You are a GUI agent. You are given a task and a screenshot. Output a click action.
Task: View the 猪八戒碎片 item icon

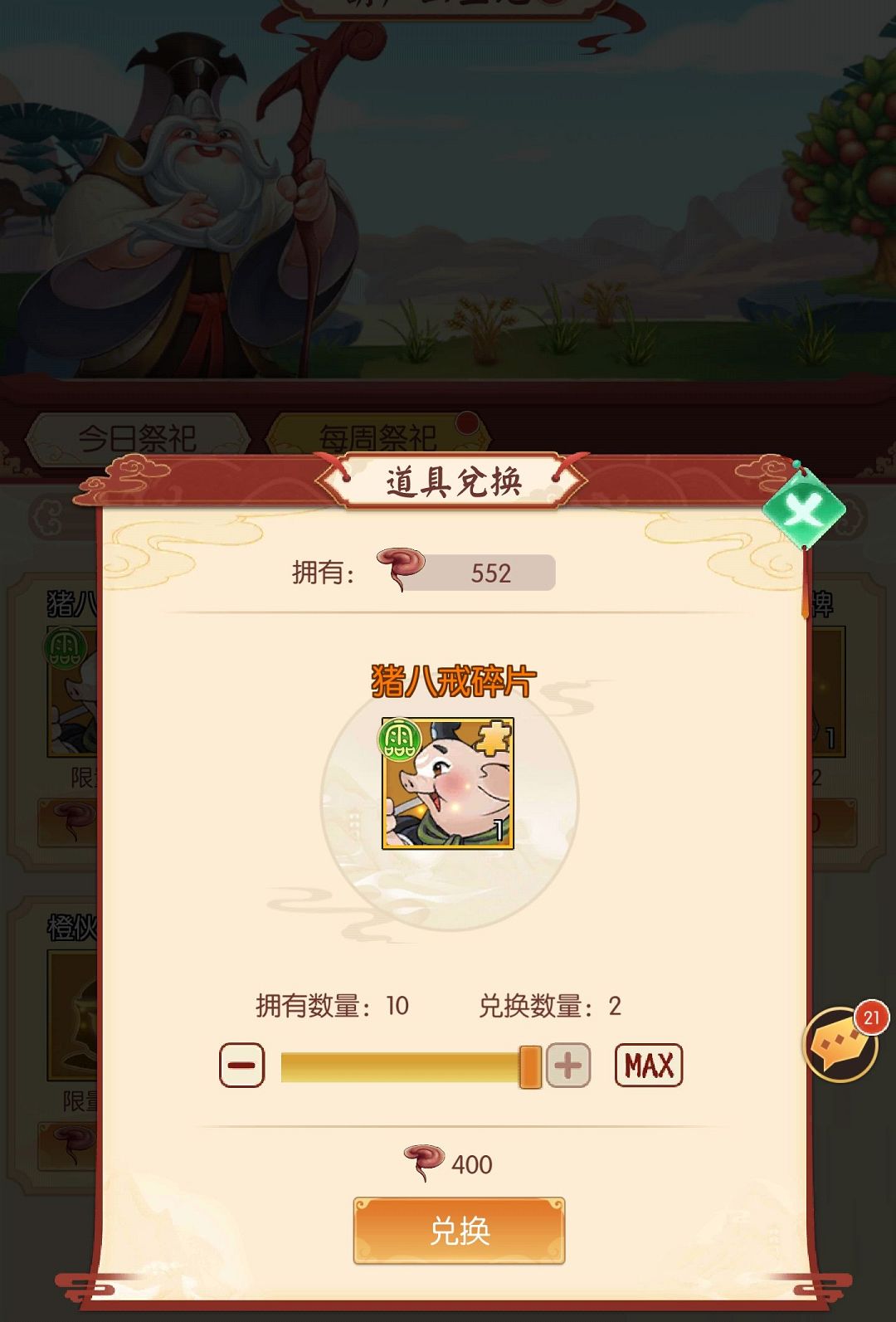pyautogui.click(x=448, y=783)
